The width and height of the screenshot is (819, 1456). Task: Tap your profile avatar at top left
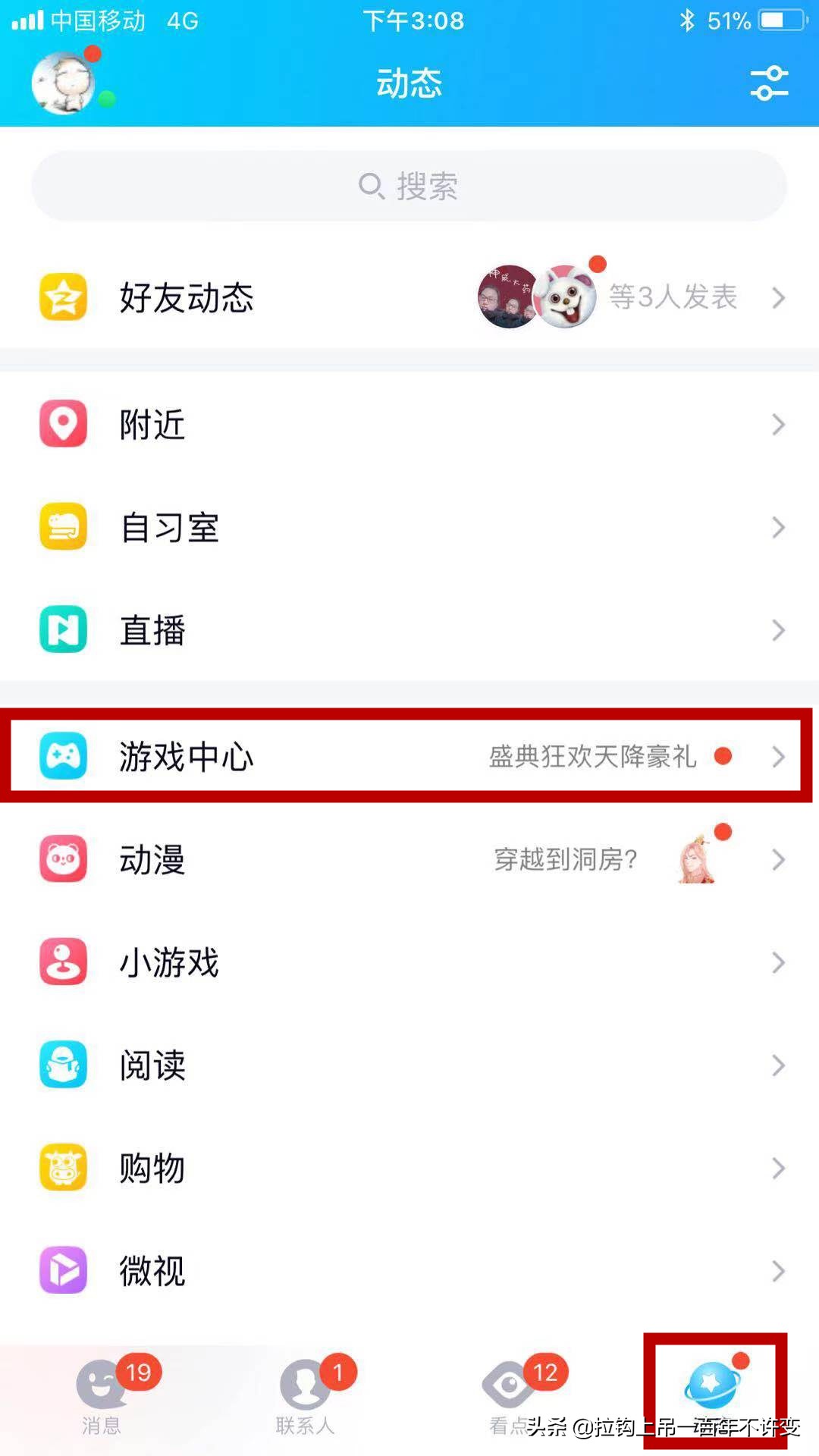coord(63,82)
